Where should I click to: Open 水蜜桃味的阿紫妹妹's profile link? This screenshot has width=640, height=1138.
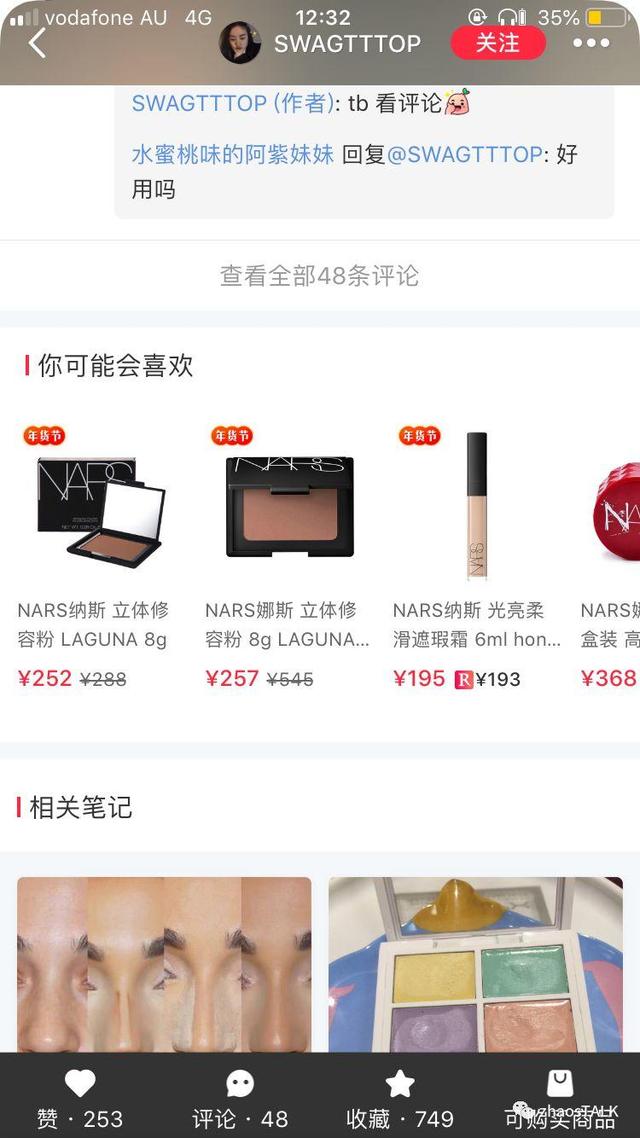click(233, 155)
